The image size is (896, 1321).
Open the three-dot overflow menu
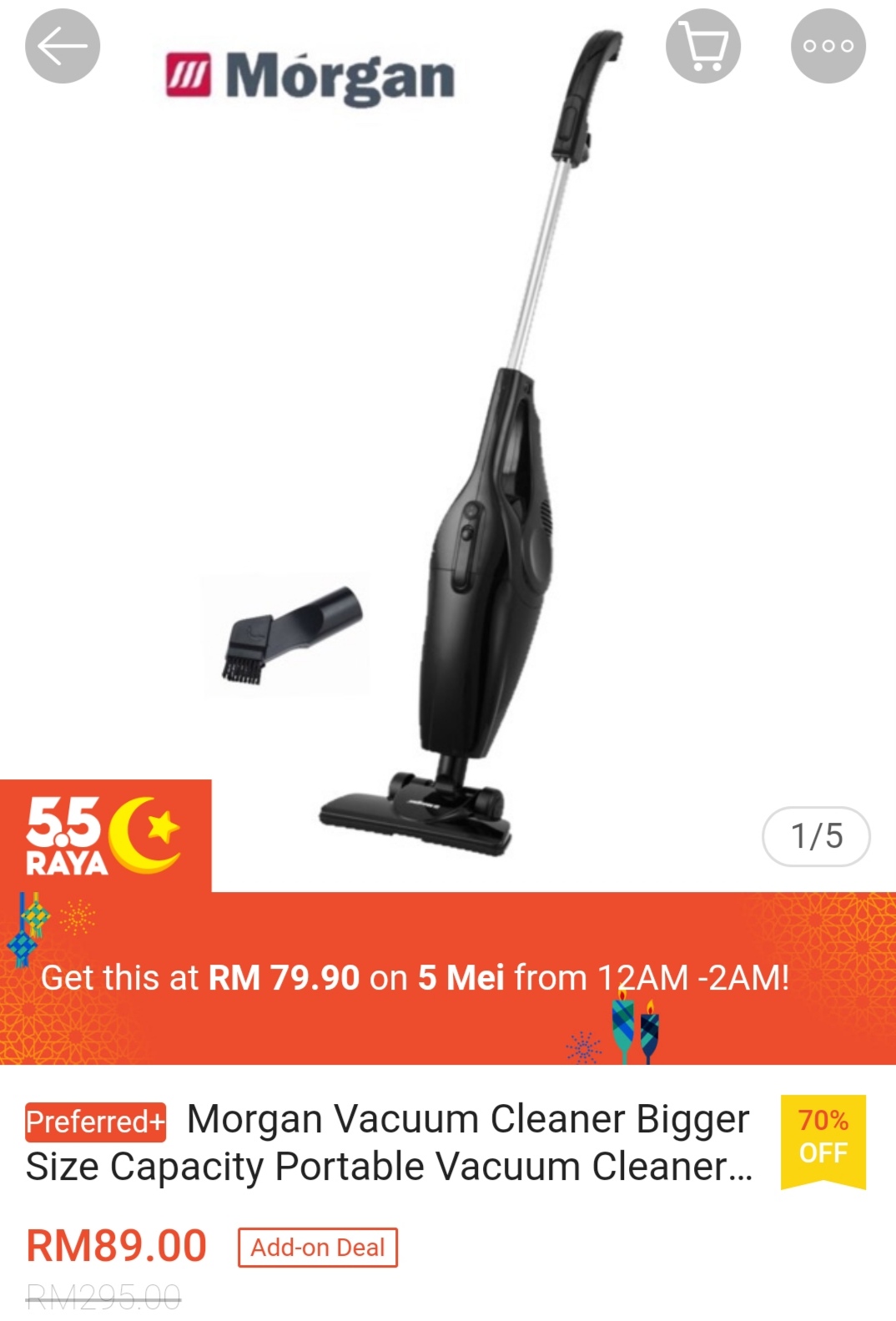pos(828,46)
